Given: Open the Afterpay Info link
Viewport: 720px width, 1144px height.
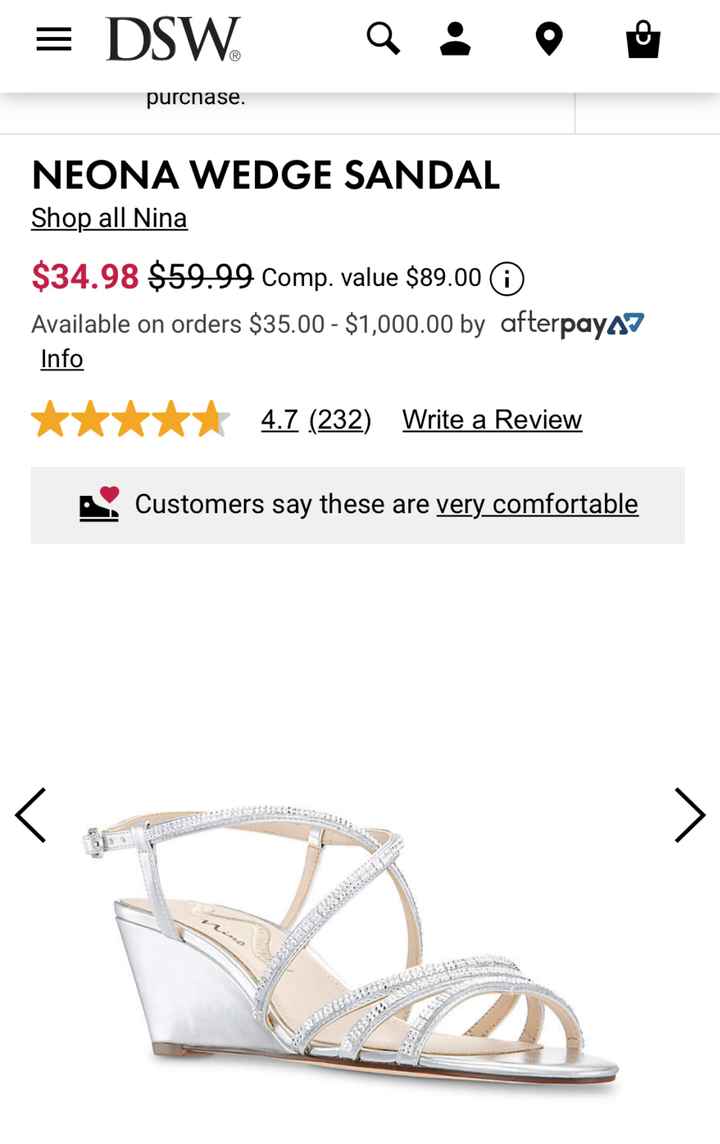Looking at the screenshot, I should [62, 359].
